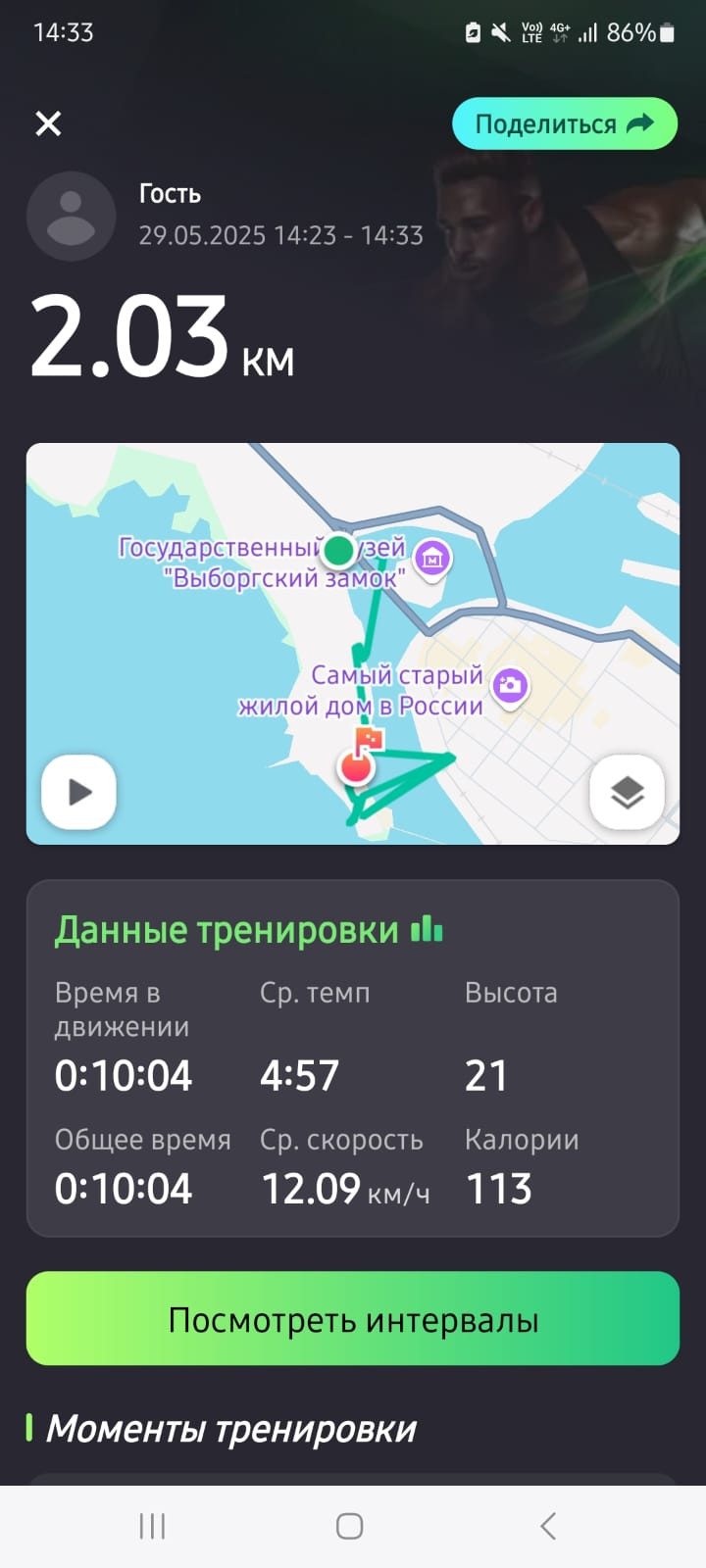Open the recent apps view

coord(152,1526)
